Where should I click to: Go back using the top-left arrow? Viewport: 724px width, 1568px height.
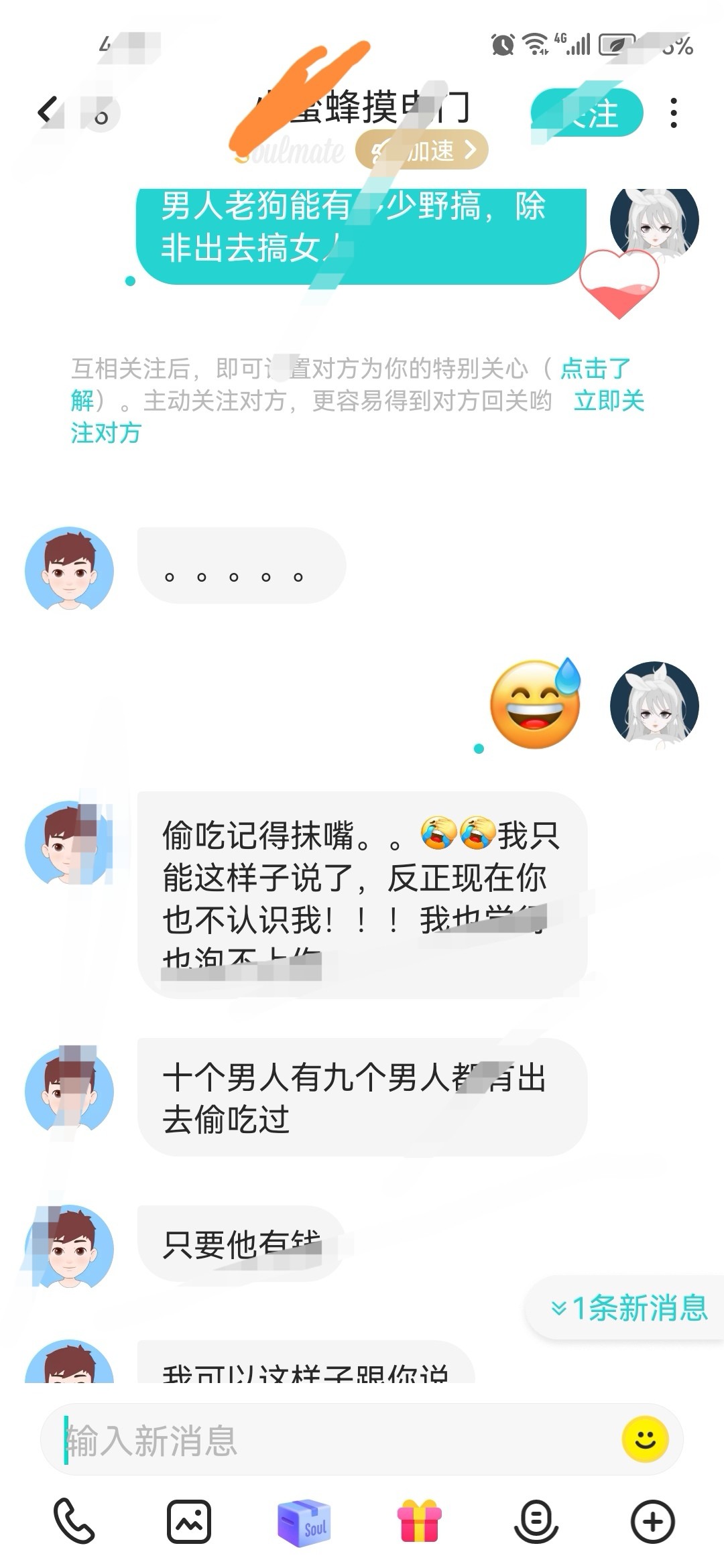(x=48, y=111)
